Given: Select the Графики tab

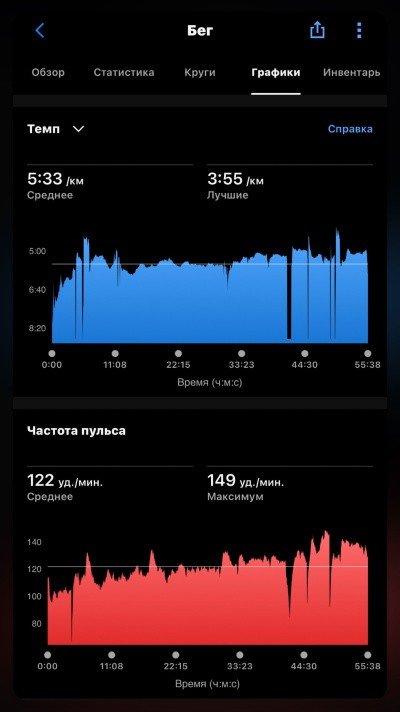Looking at the screenshot, I should click(276, 73).
